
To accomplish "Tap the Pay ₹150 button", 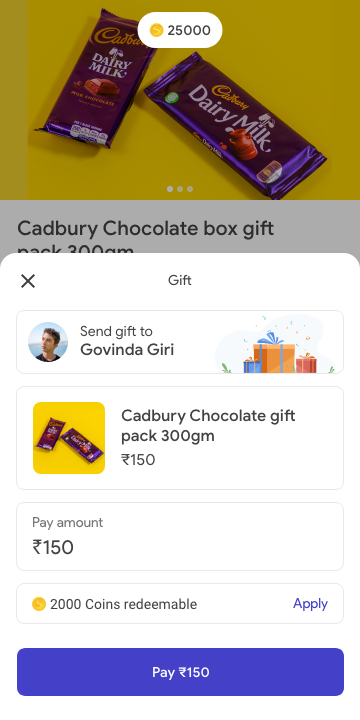I will coord(180,672).
